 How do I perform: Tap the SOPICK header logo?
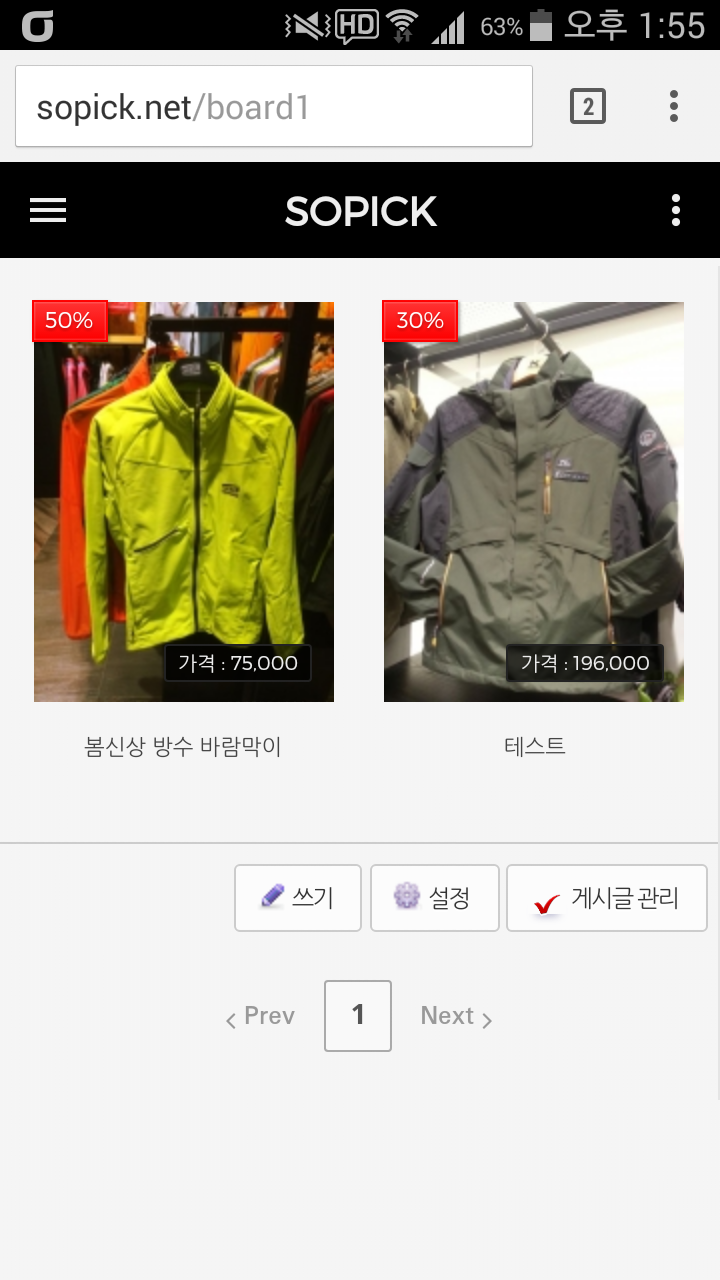360,210
